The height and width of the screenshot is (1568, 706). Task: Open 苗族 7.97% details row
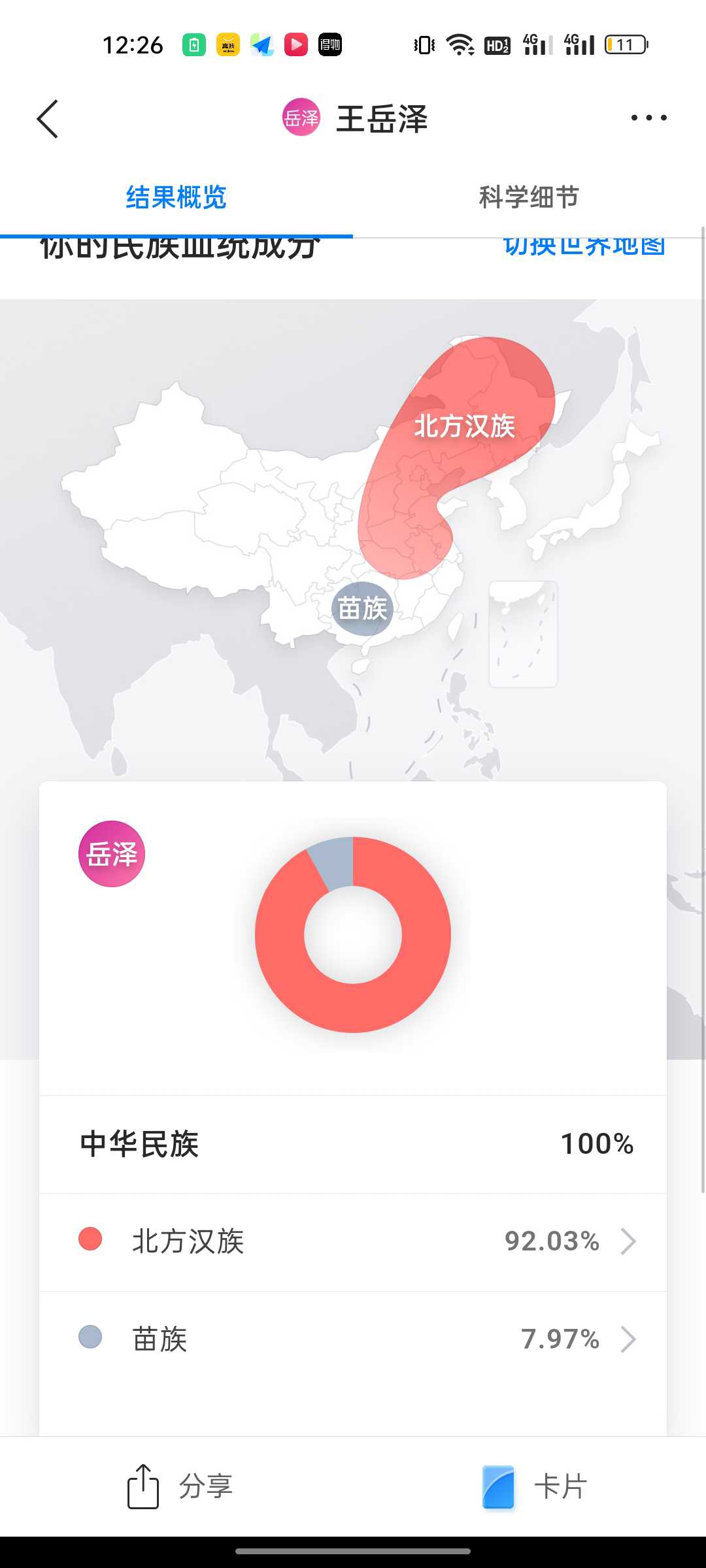click(x=353, y=1339)
